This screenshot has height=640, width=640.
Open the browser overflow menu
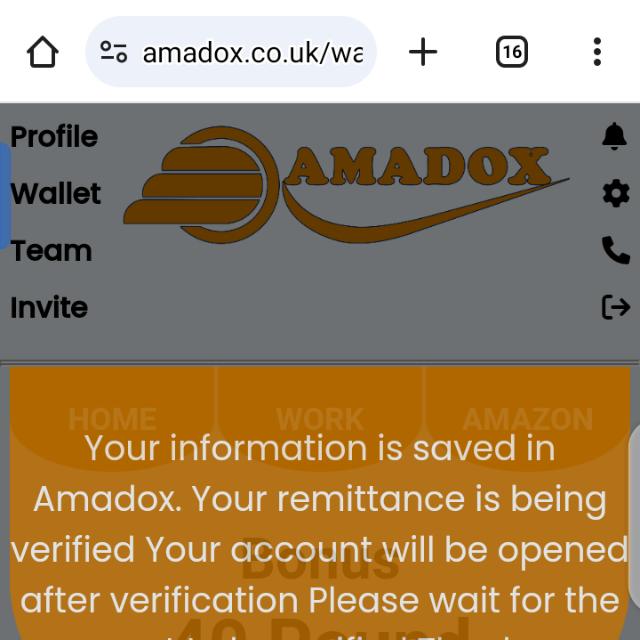597,52
